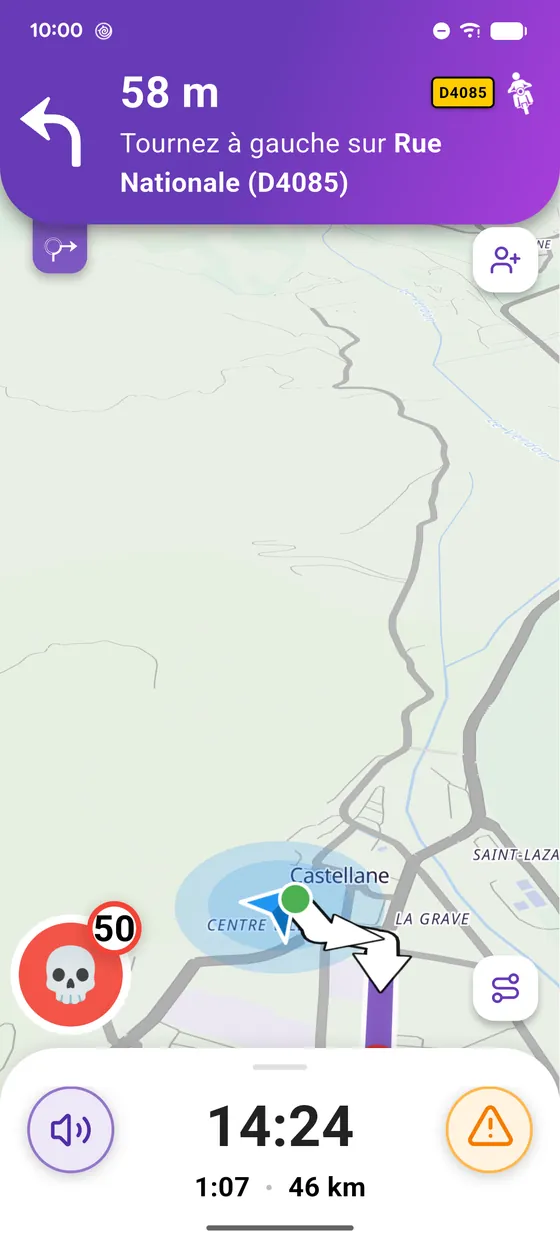Report a hazard with the warning button
Screen dimensions: 560x1244
pyautogui.click(x=489, y=1129)
